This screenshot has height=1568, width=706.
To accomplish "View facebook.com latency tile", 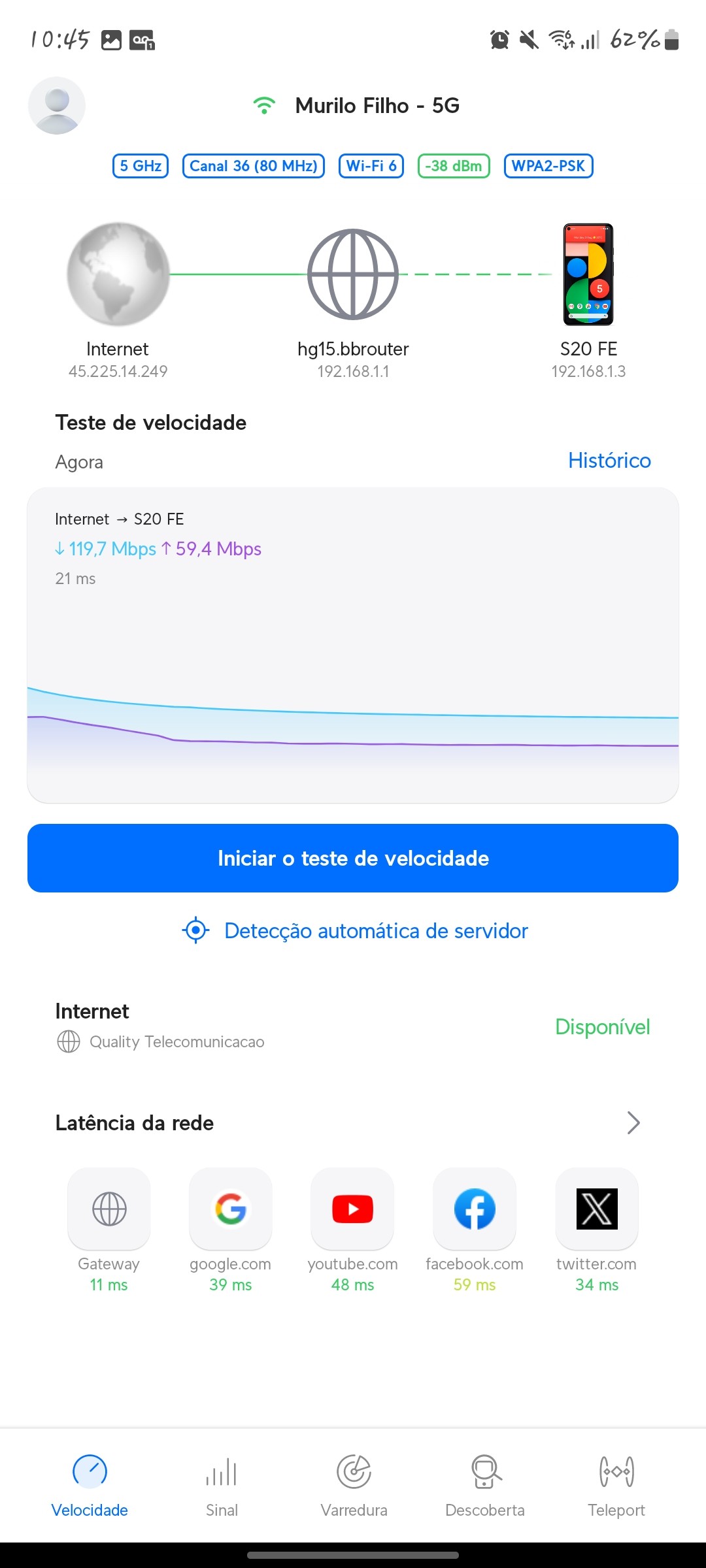I will [x=475, y=1209].
